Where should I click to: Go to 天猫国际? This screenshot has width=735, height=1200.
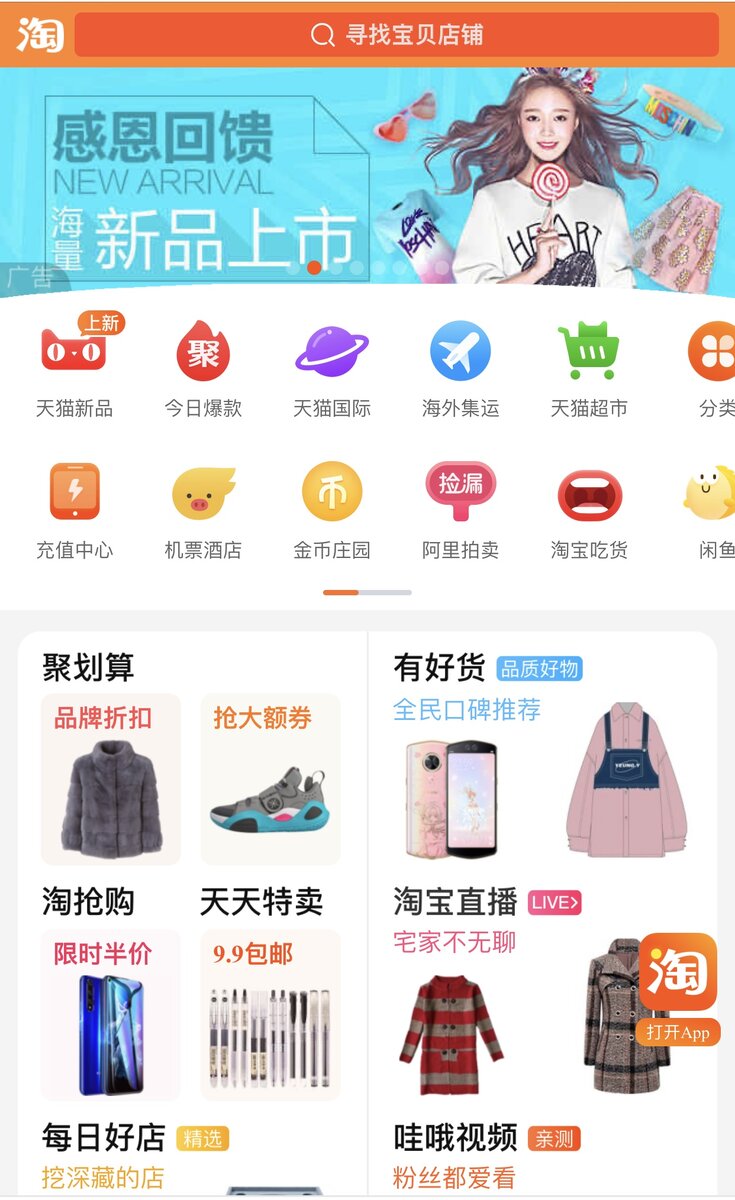pyautogui.click(x=332, y=366)
